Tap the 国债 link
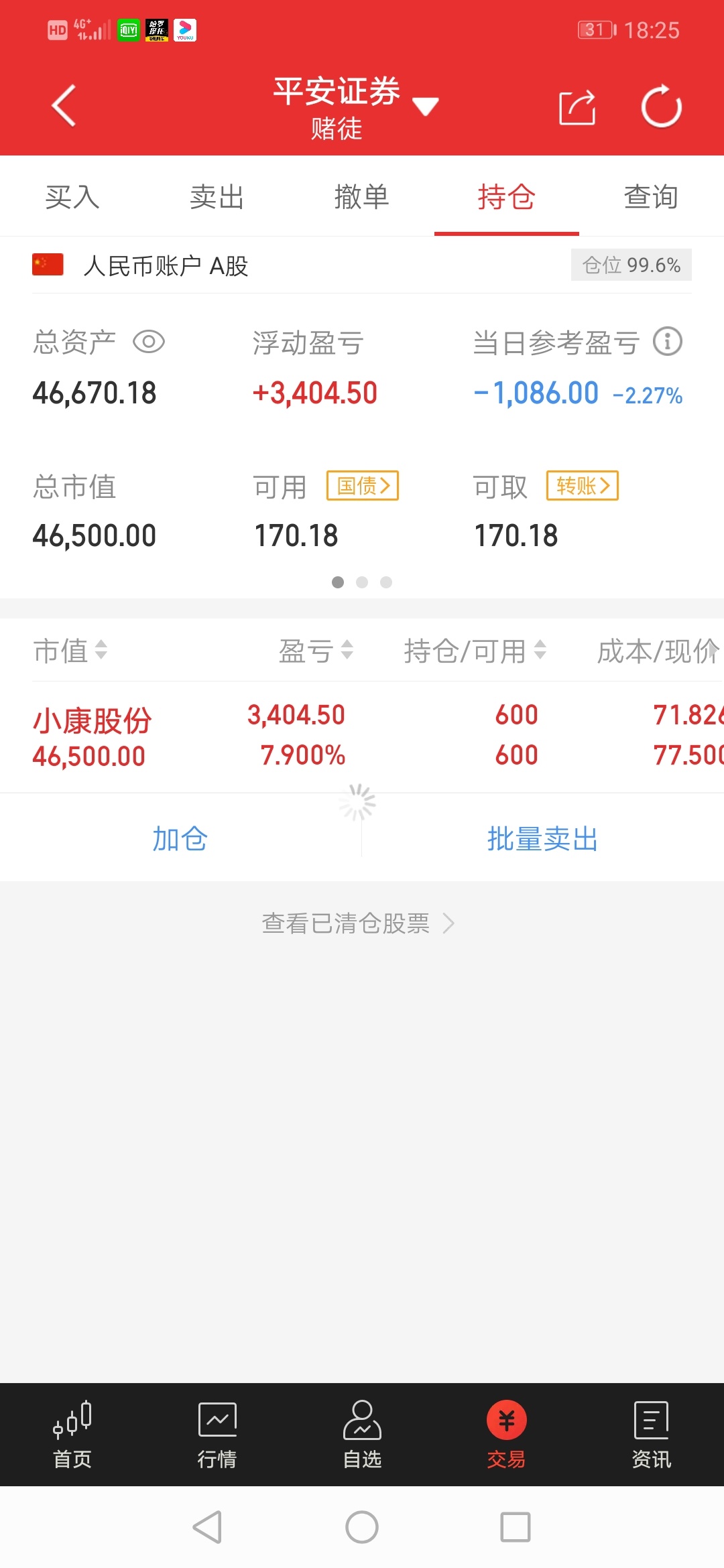This screenshot has width=724, height=1568. [x=363, y=486]
